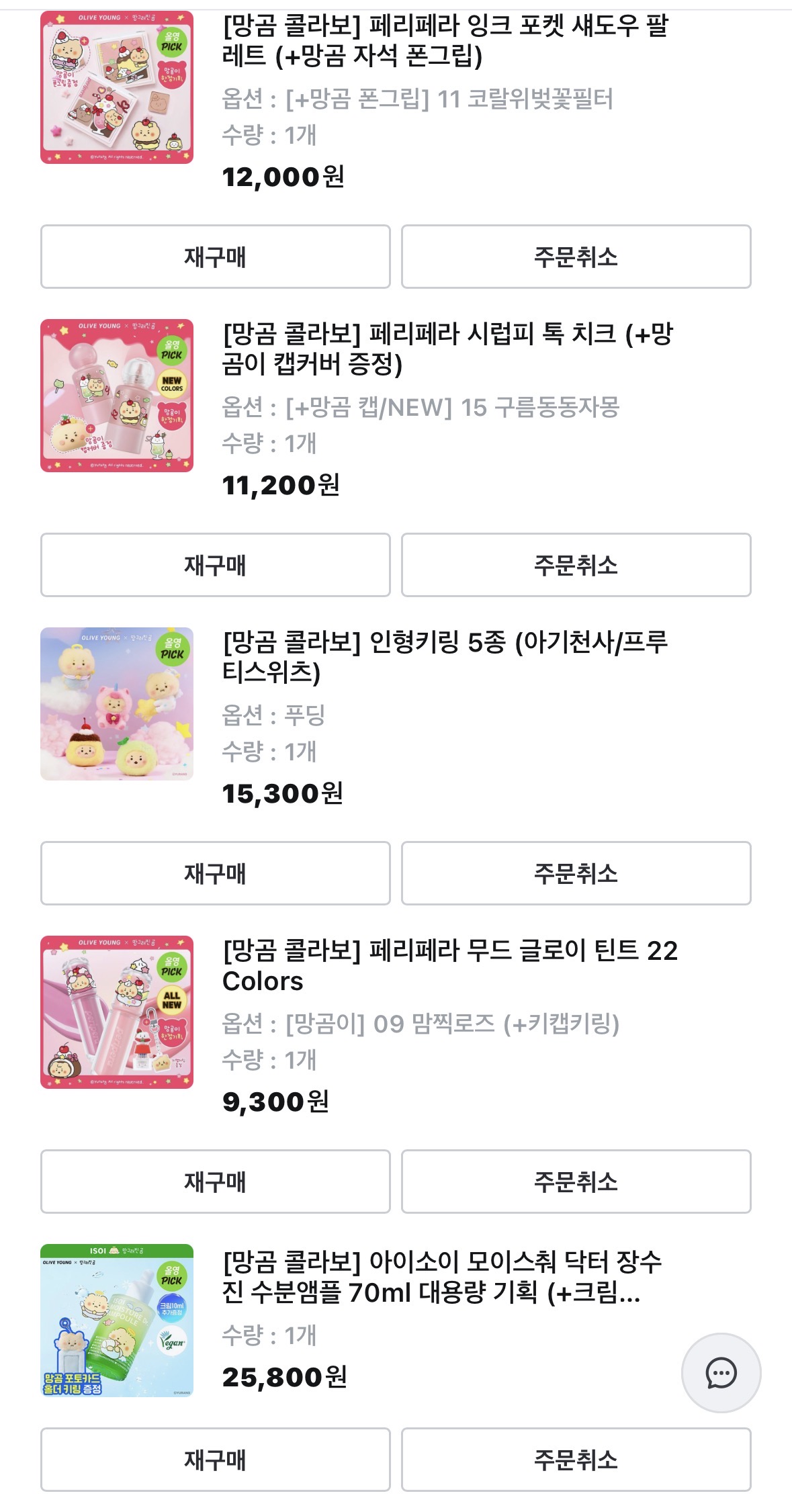Tap 재구매 for the 아이소이 수분앰플
Viewport: 792px width, 1512px height.
(x=215, y=1460)
